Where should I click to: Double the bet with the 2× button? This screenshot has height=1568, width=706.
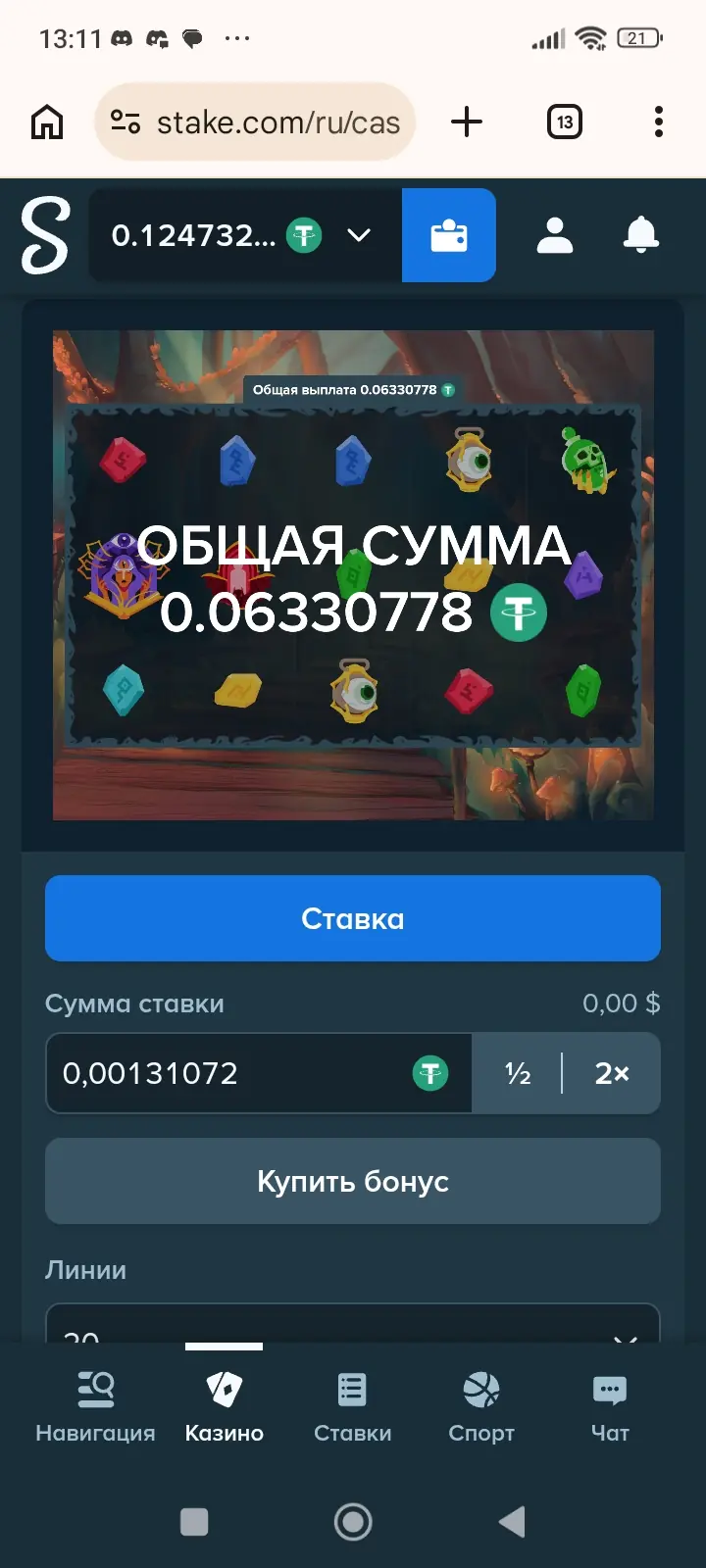(612, 1073)
